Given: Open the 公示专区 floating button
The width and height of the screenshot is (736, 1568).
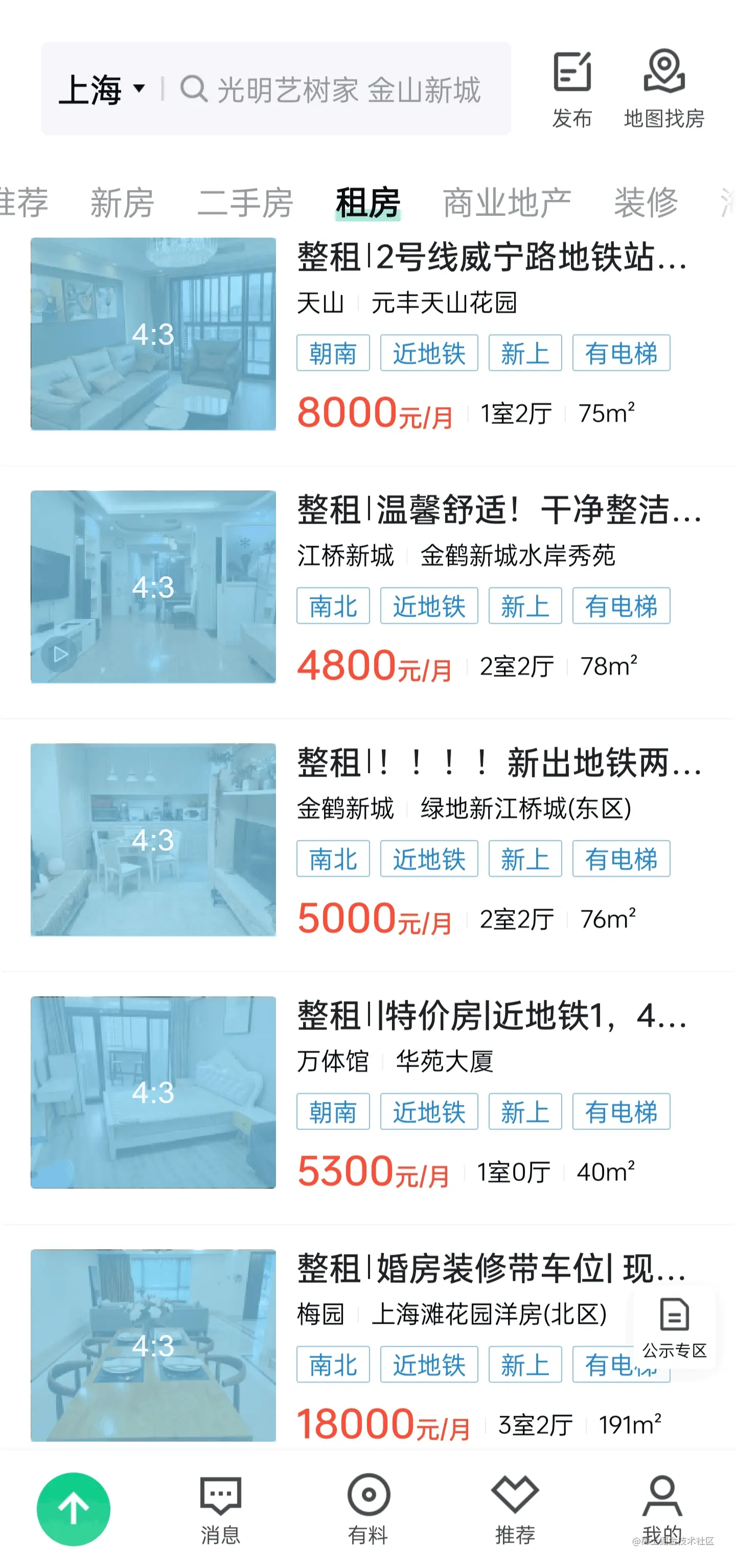Looking at the screenshot, I should 674,1327.
